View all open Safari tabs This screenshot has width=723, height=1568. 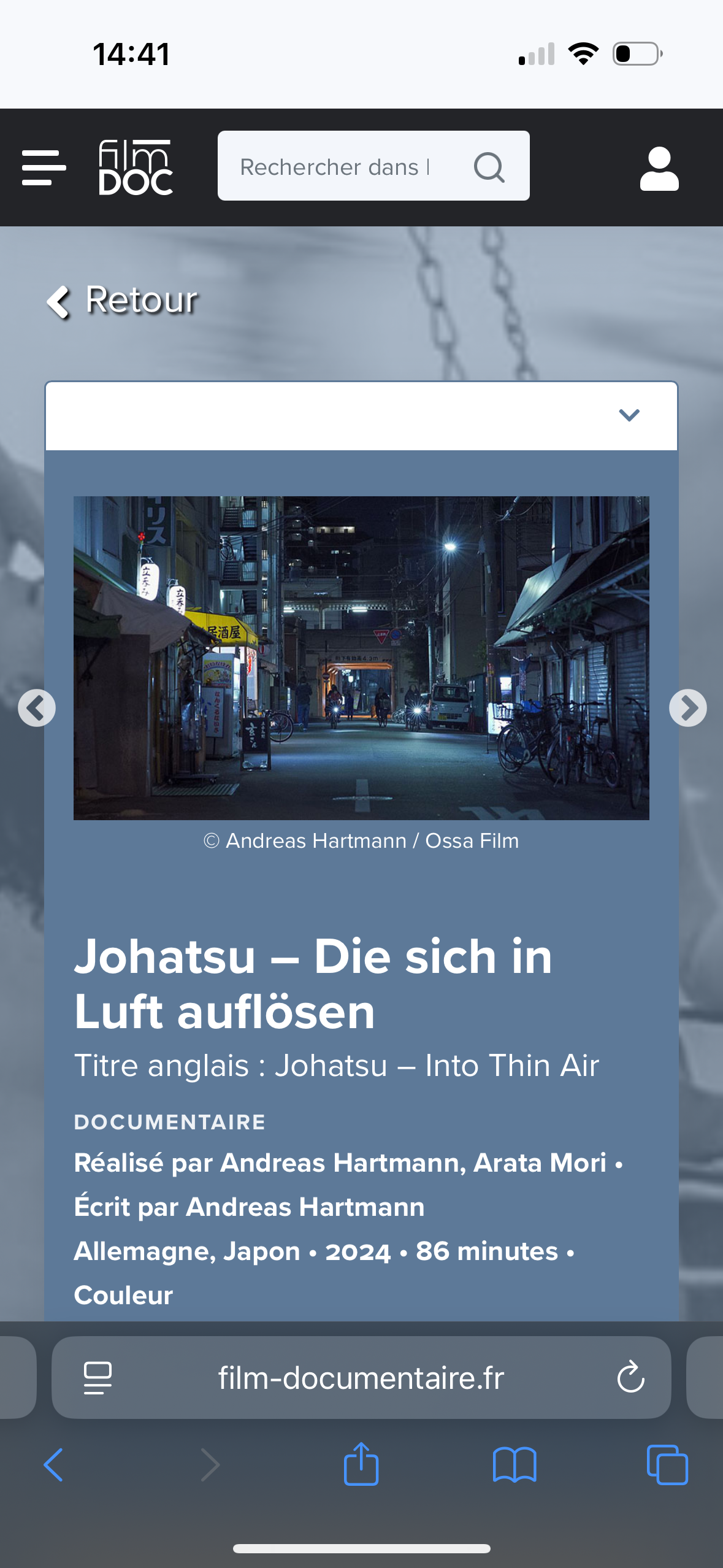point(667,1465)
